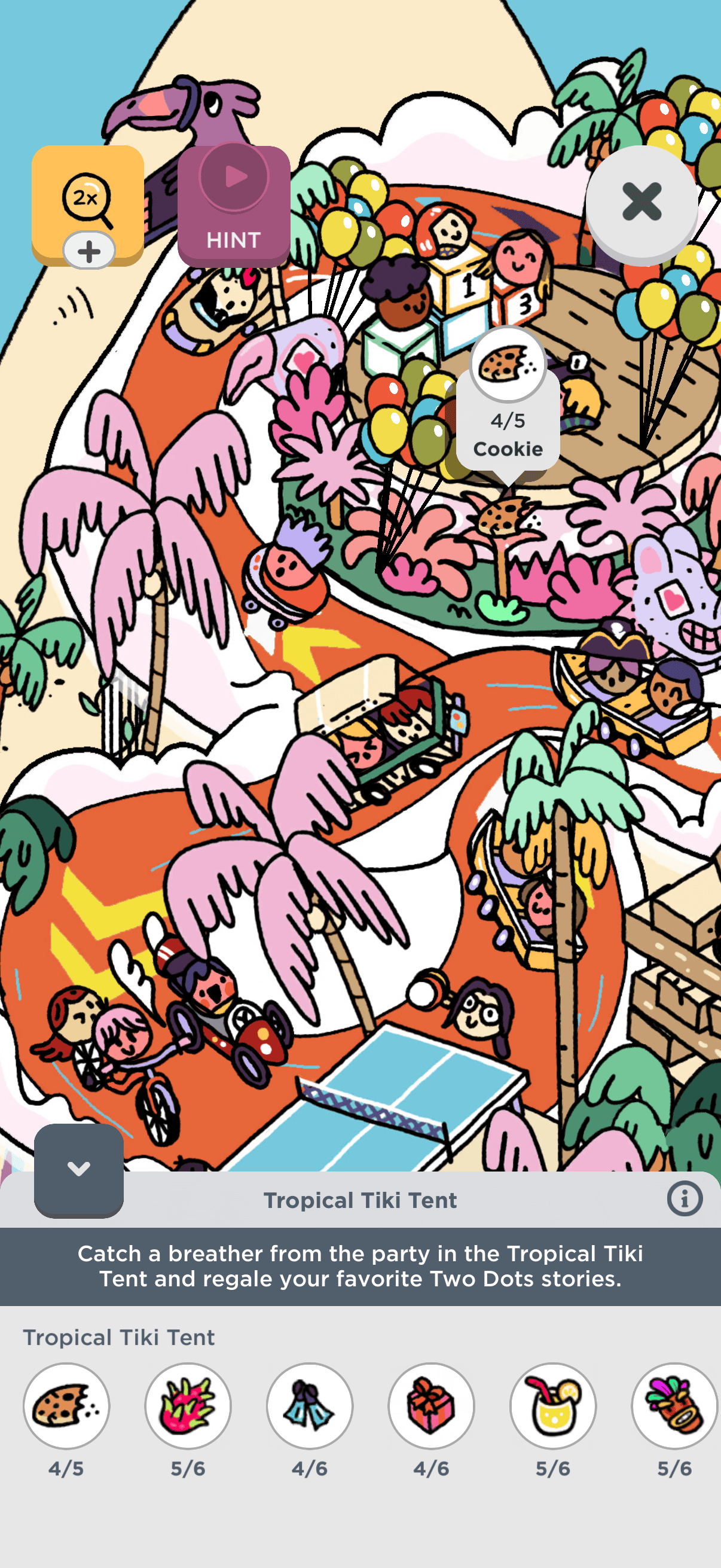Select the swim flippers item to find
The image size is (721, 1568).
[310, 1405]
